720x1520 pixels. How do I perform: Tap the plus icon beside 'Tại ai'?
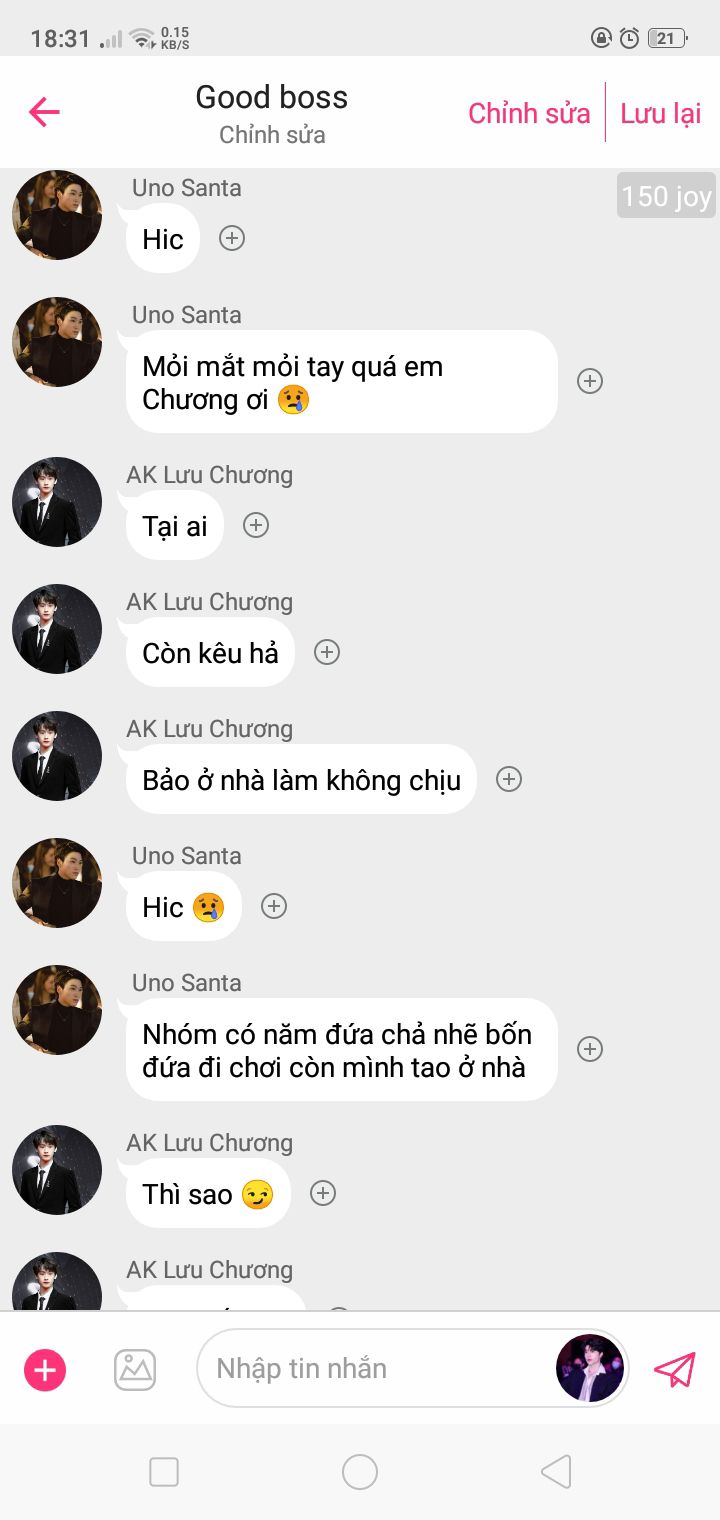coord(257,525)
